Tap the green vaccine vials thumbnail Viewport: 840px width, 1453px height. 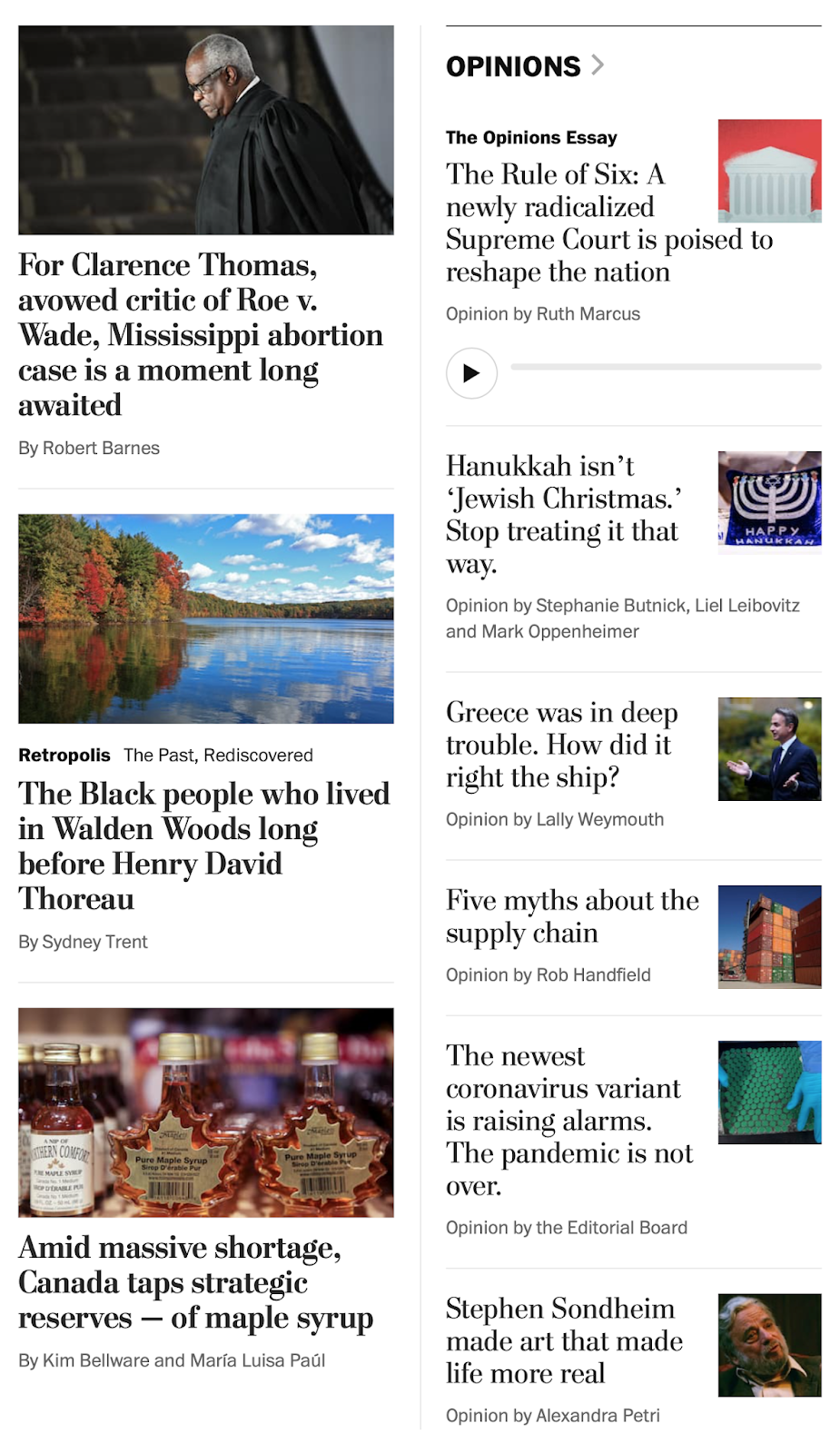[x=769, y=1092]
